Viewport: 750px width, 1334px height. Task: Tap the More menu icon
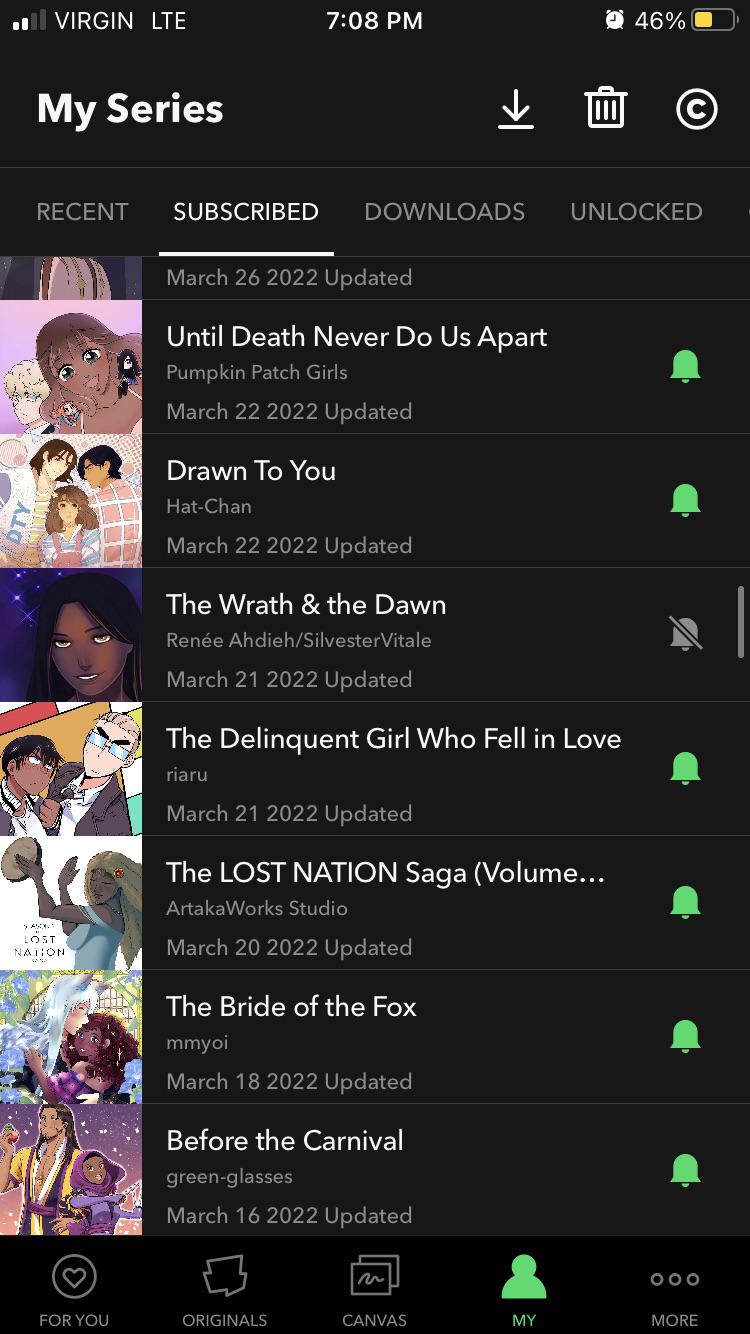(x=674, y=1277)
